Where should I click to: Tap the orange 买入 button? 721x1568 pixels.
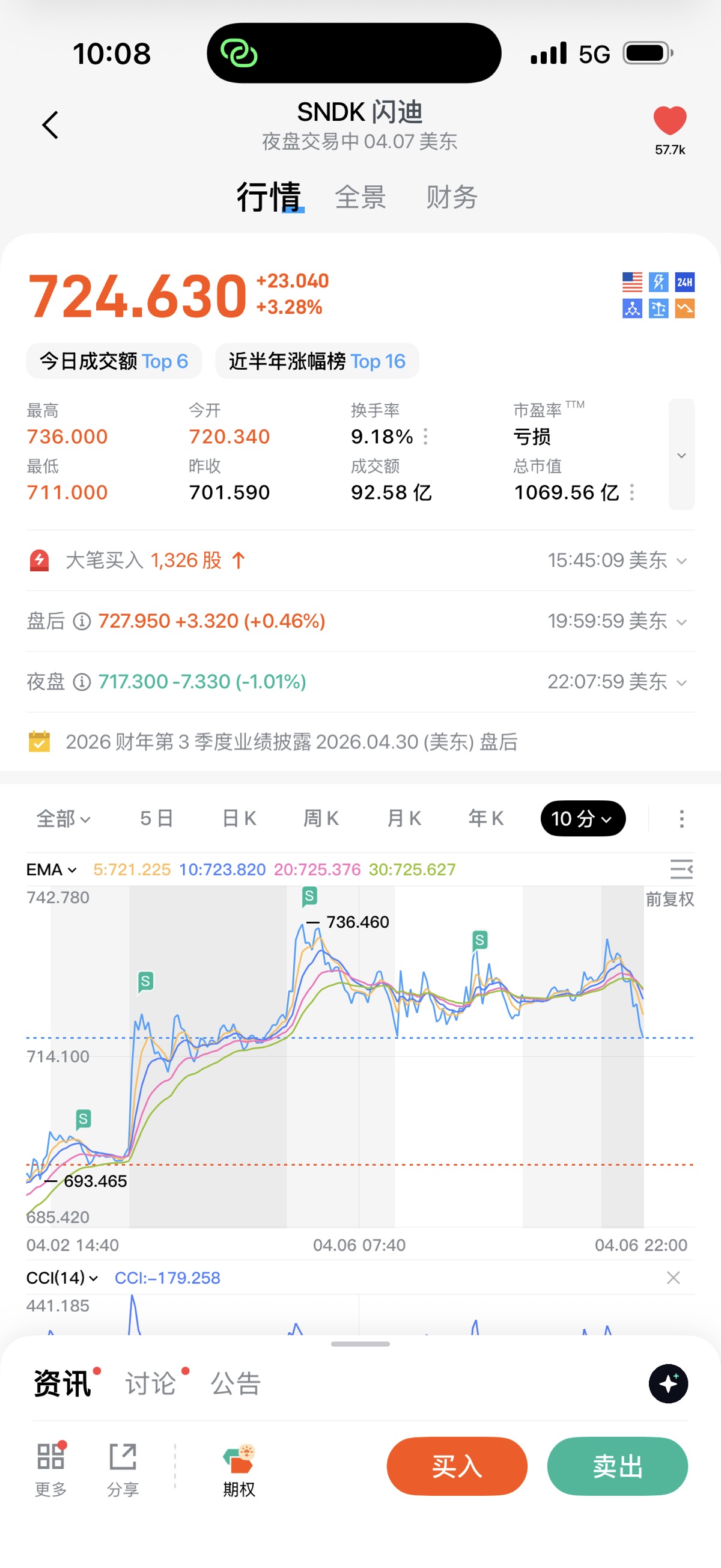[457, 1466]
